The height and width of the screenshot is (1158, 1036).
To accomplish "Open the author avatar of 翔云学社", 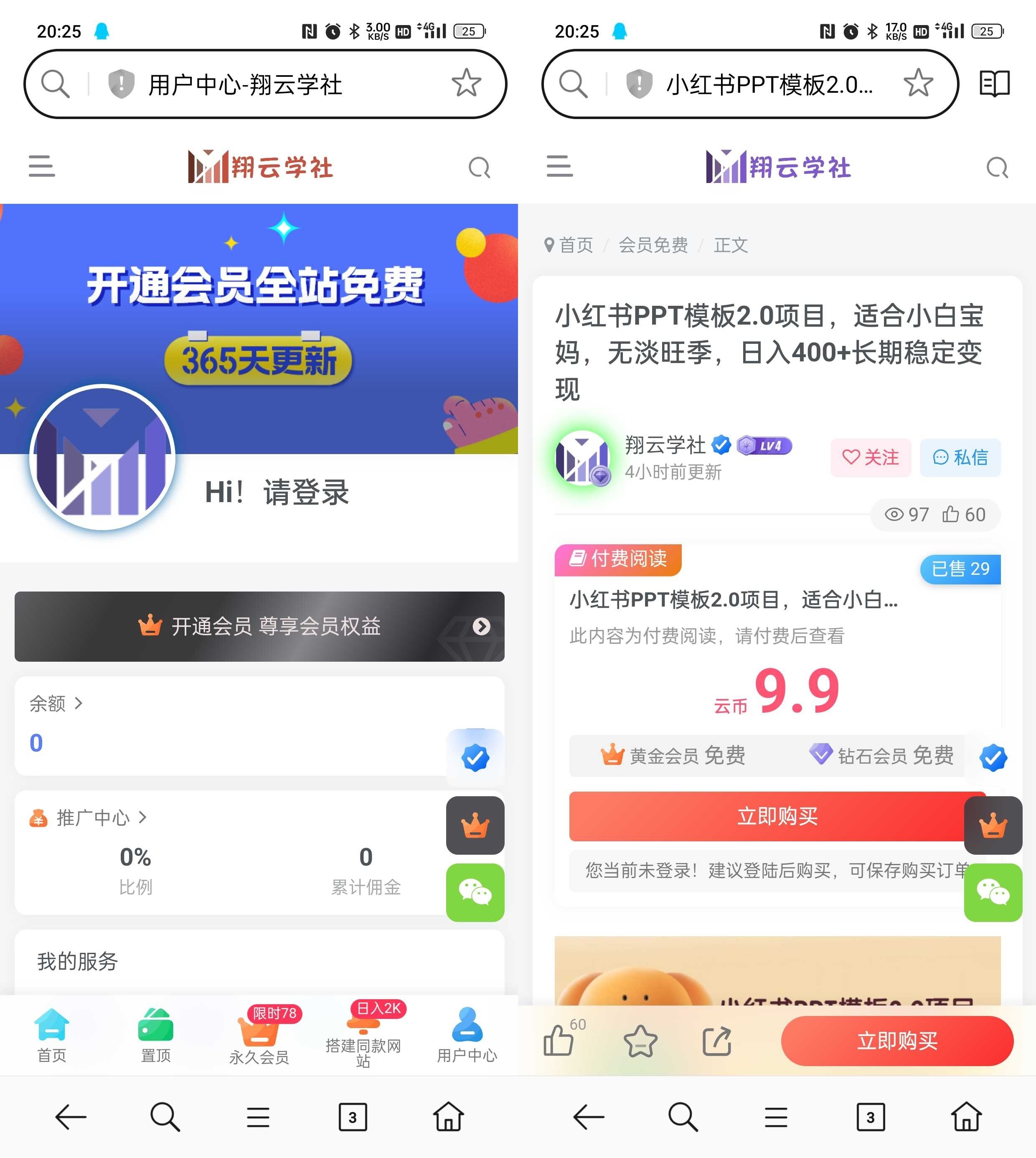I will [582, 457].
